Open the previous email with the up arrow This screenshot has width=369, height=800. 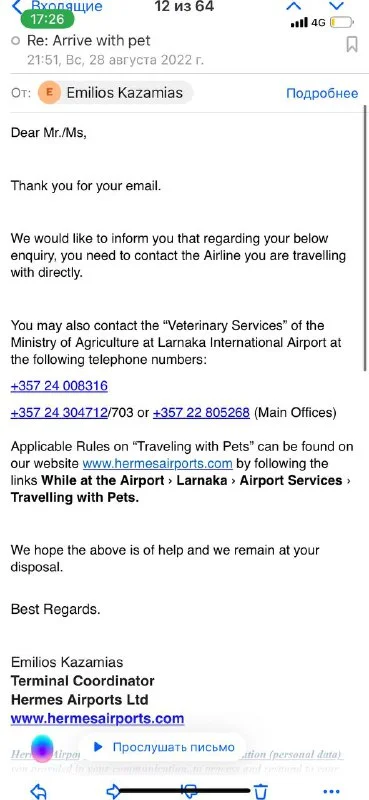[294, 6]
